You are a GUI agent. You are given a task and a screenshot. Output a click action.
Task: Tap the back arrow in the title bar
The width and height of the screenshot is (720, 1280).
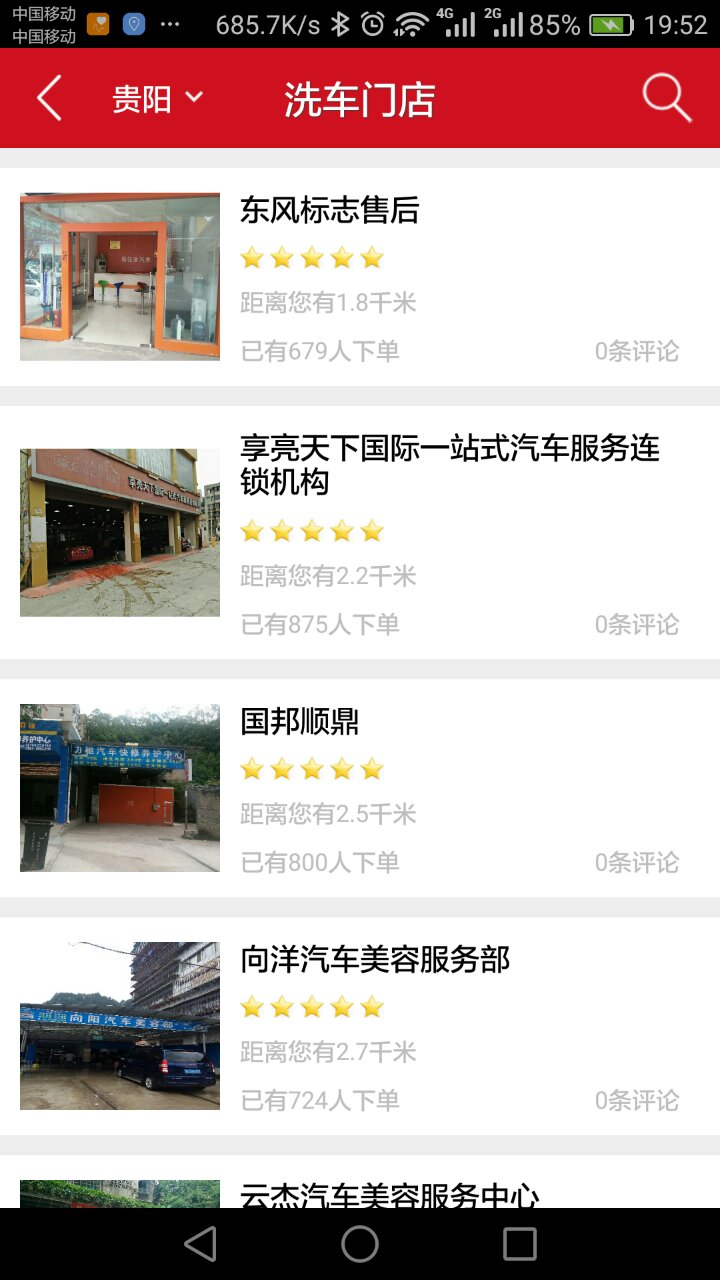47,98
